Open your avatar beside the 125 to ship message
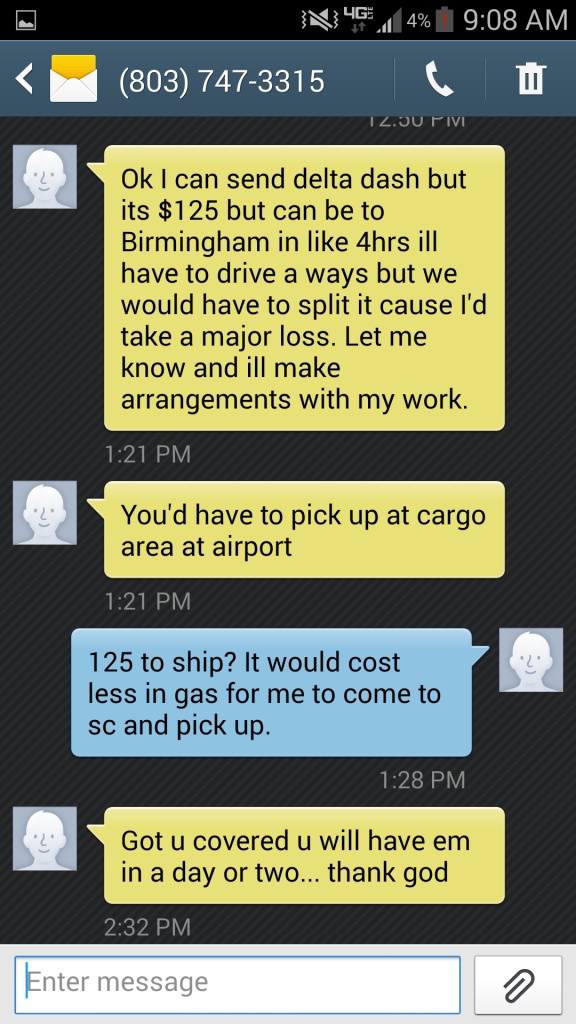Viewport: 576px width, 1024px height. (x=531, y=660)
